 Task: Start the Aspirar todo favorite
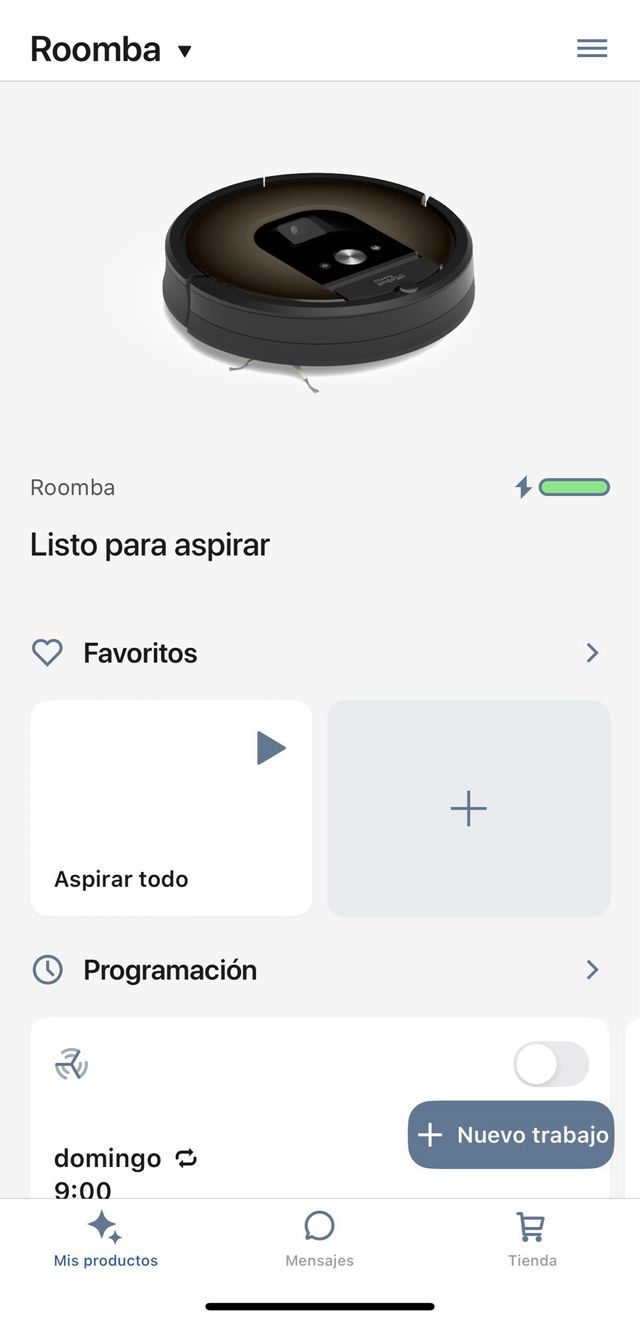pyautogui.click(x=271, y=748)
